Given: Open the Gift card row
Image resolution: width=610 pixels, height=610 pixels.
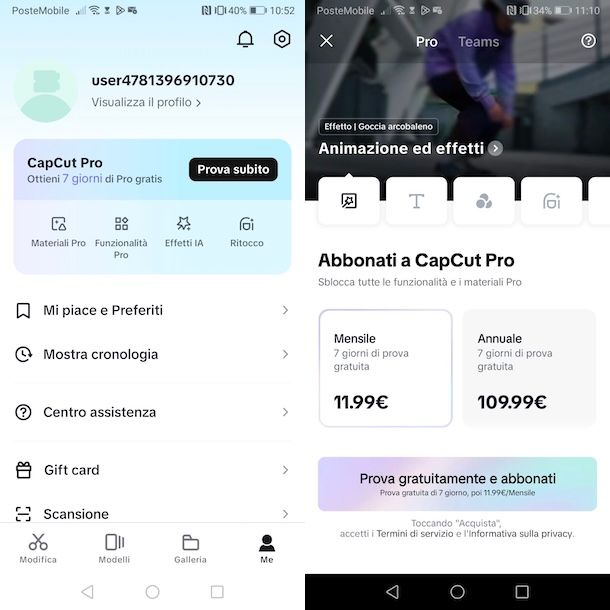Looking at the screenshot, I should (x=152, y=470).
